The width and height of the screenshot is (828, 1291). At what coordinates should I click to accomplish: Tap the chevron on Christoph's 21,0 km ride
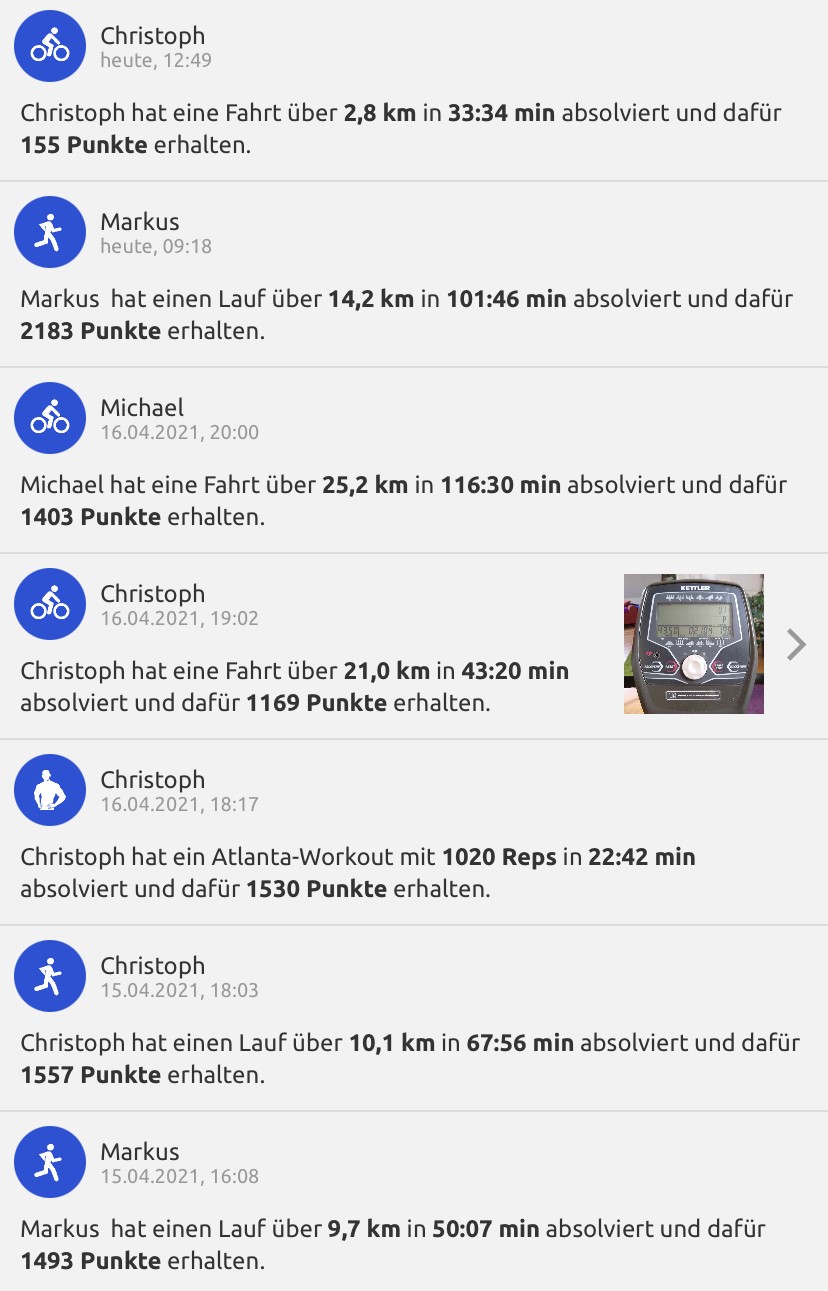pos(796,645)
